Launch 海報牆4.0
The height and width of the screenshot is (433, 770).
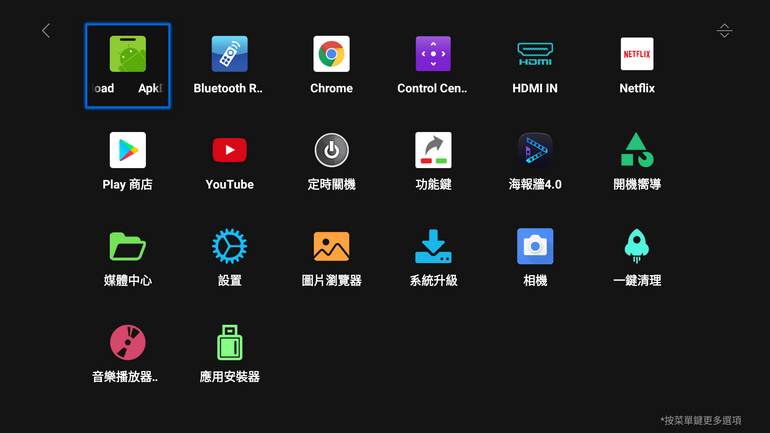click(x=535, y=150)
